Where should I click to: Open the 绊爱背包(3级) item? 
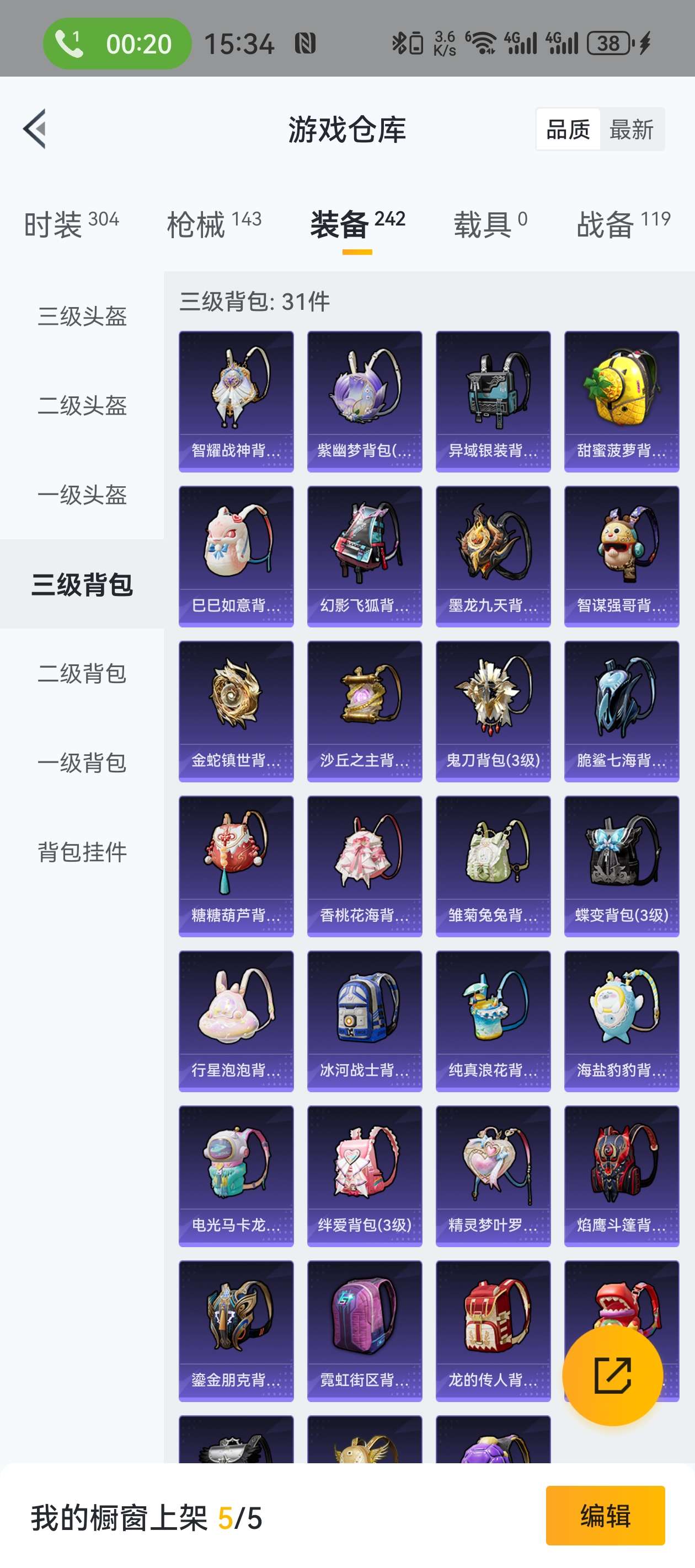(x=364, y=1175)
